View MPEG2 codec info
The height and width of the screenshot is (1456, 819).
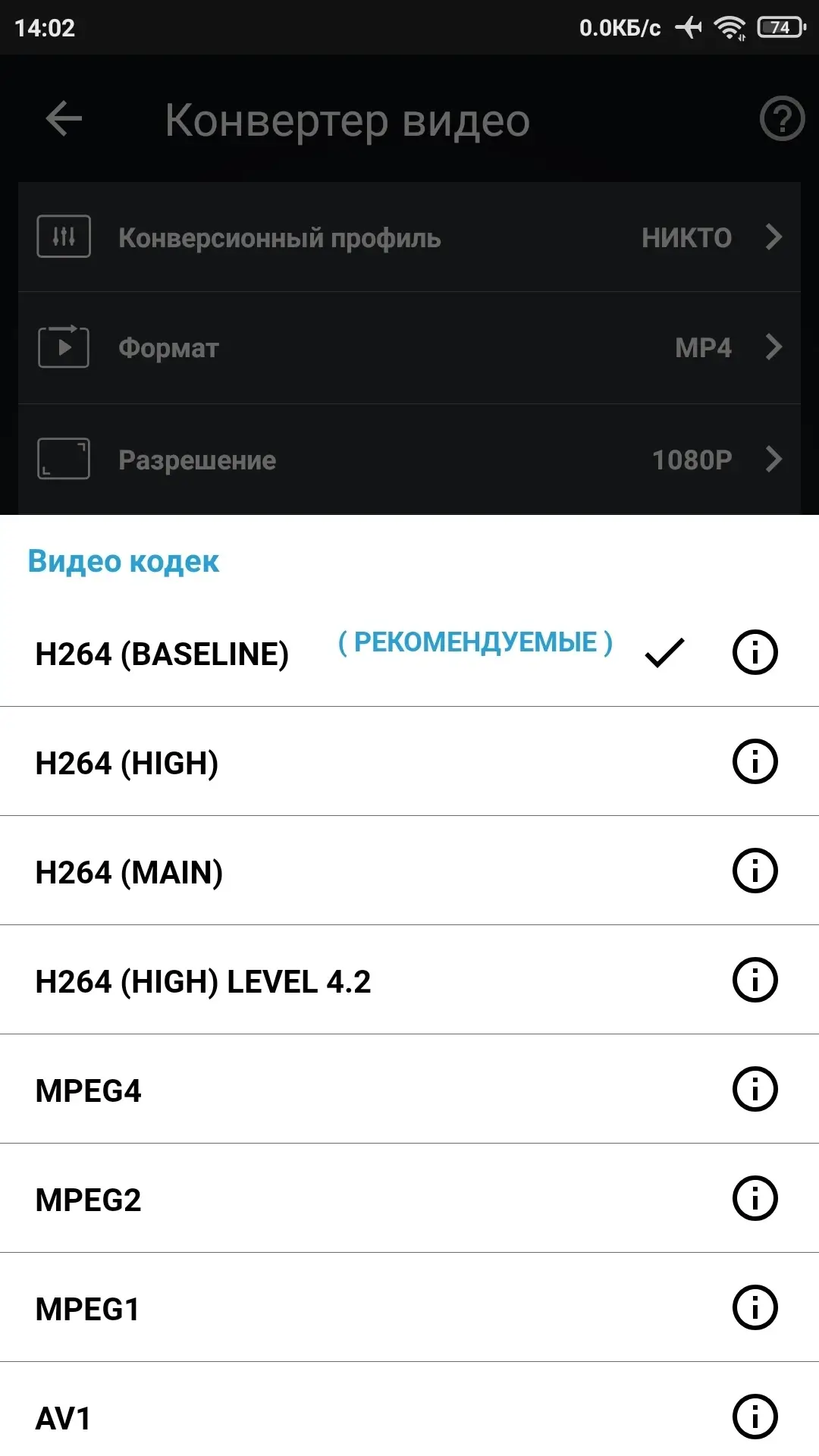[755, 1198]
